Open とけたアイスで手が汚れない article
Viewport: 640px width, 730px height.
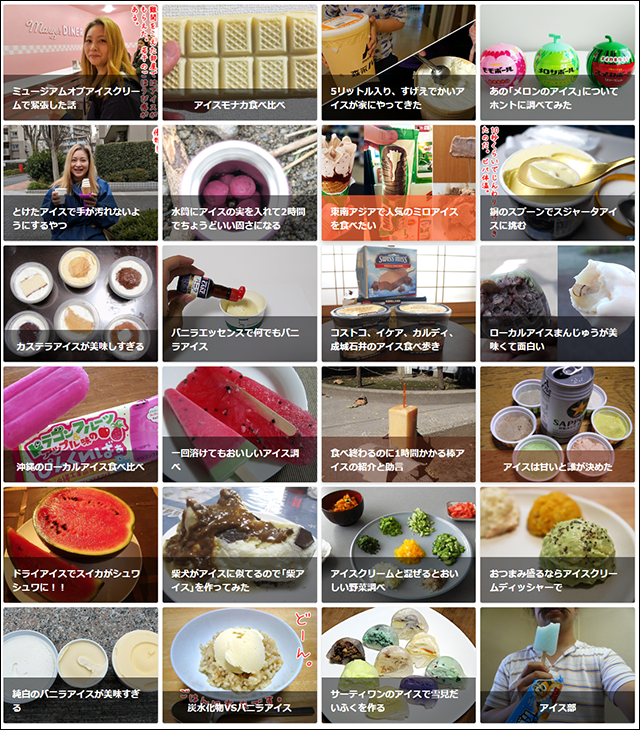[x=80, y=183]
